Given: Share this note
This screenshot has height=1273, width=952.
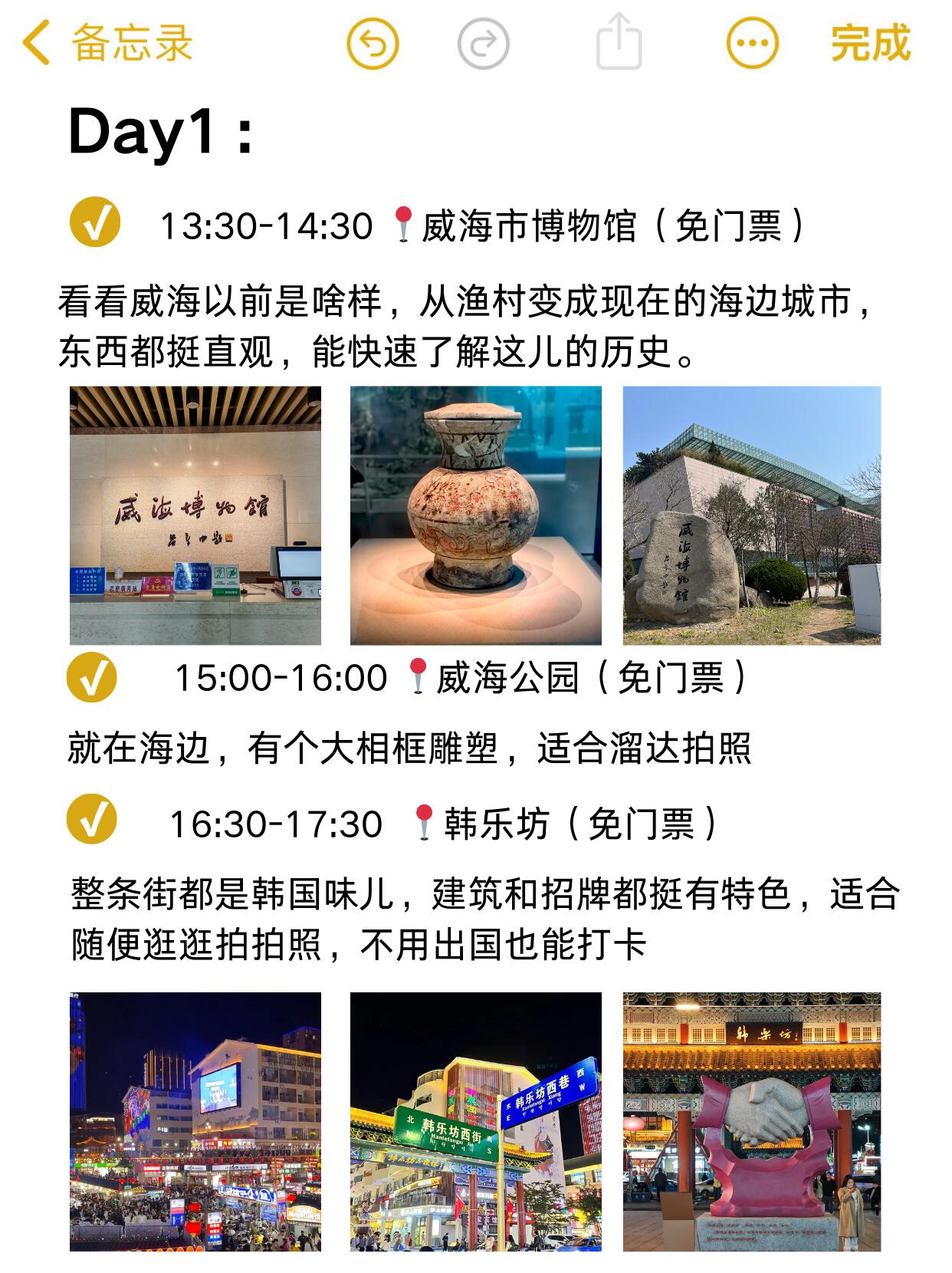Looking at the screenshot, I should tap(619, 41).
